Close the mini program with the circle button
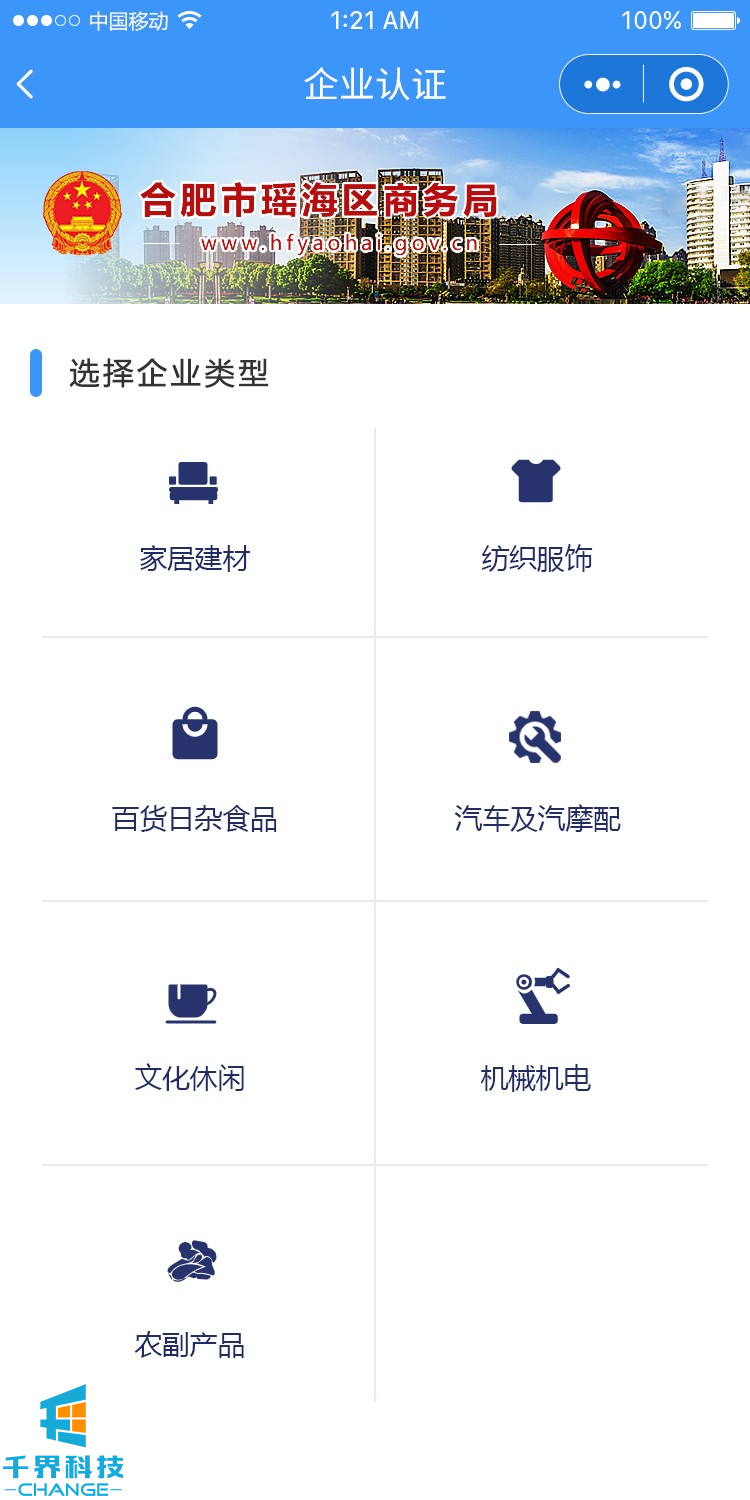 (686, 85)
